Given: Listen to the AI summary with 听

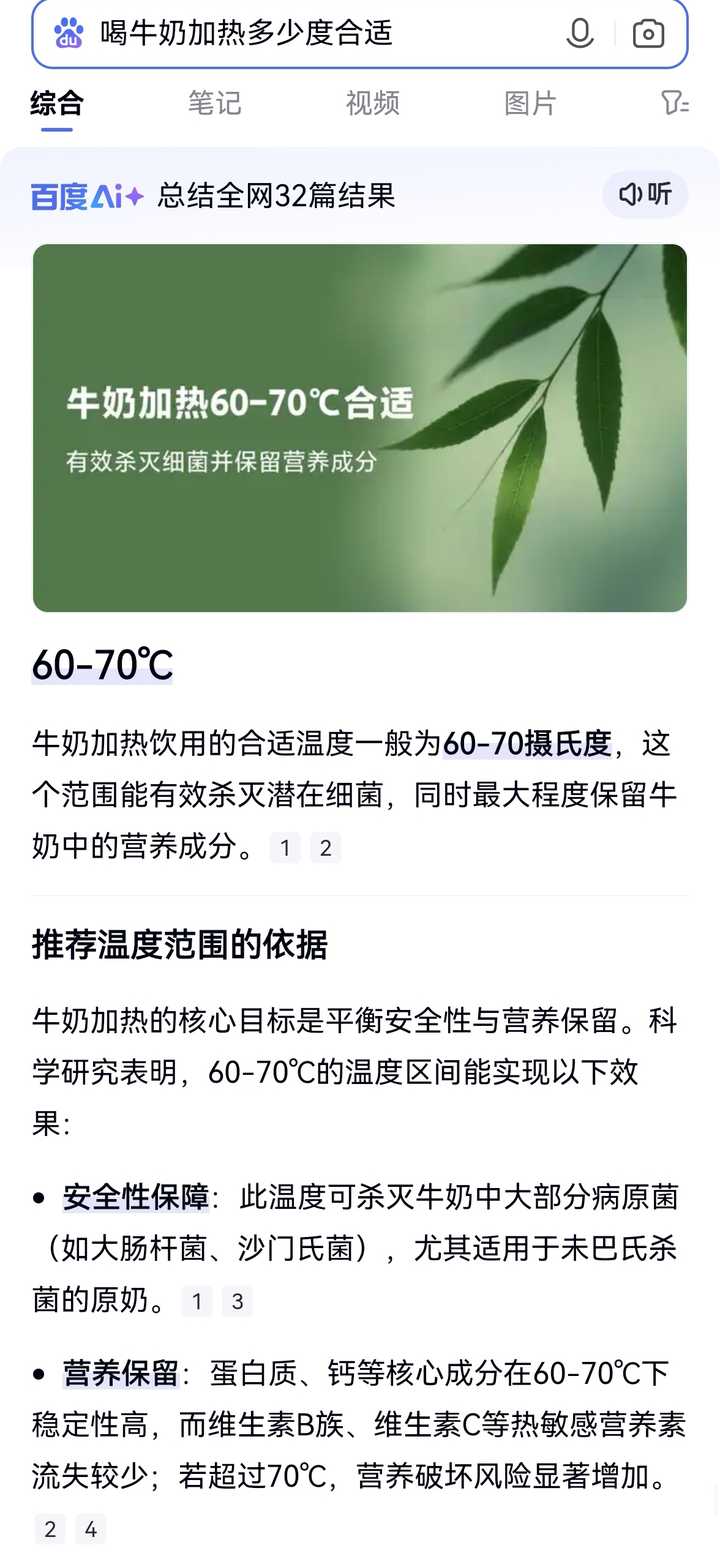Looking at the screenshot, I should 645,194.
